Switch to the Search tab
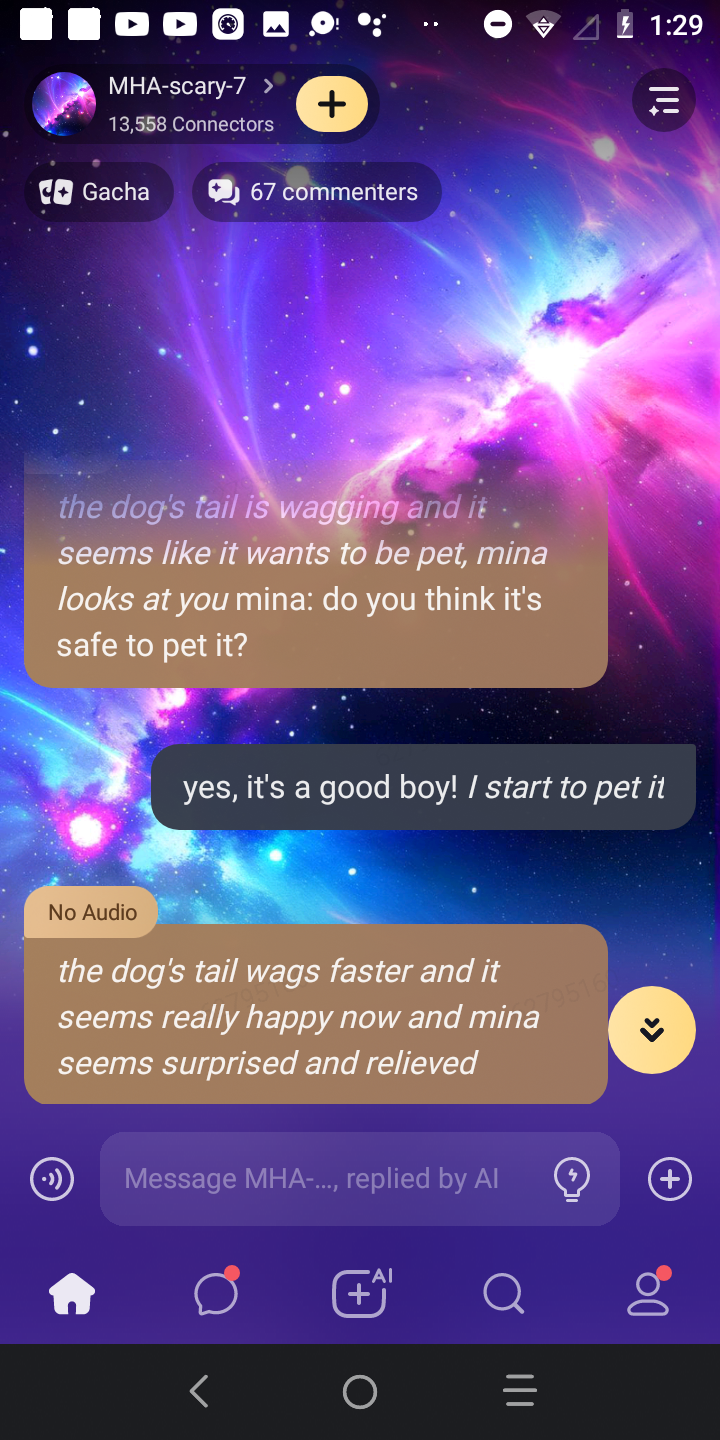The width and height of the screenshot is (720, 1440). pyautogui.click(x=503, y=1295)
